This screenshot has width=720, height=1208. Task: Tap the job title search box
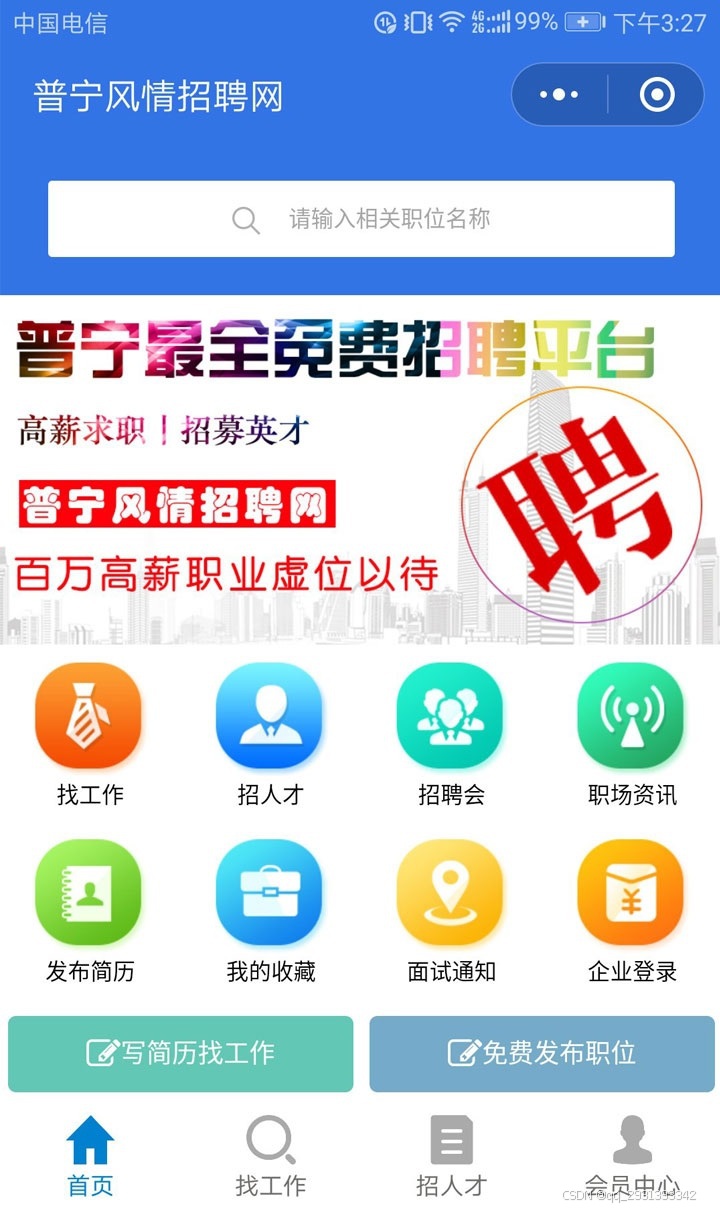point(361,219)
